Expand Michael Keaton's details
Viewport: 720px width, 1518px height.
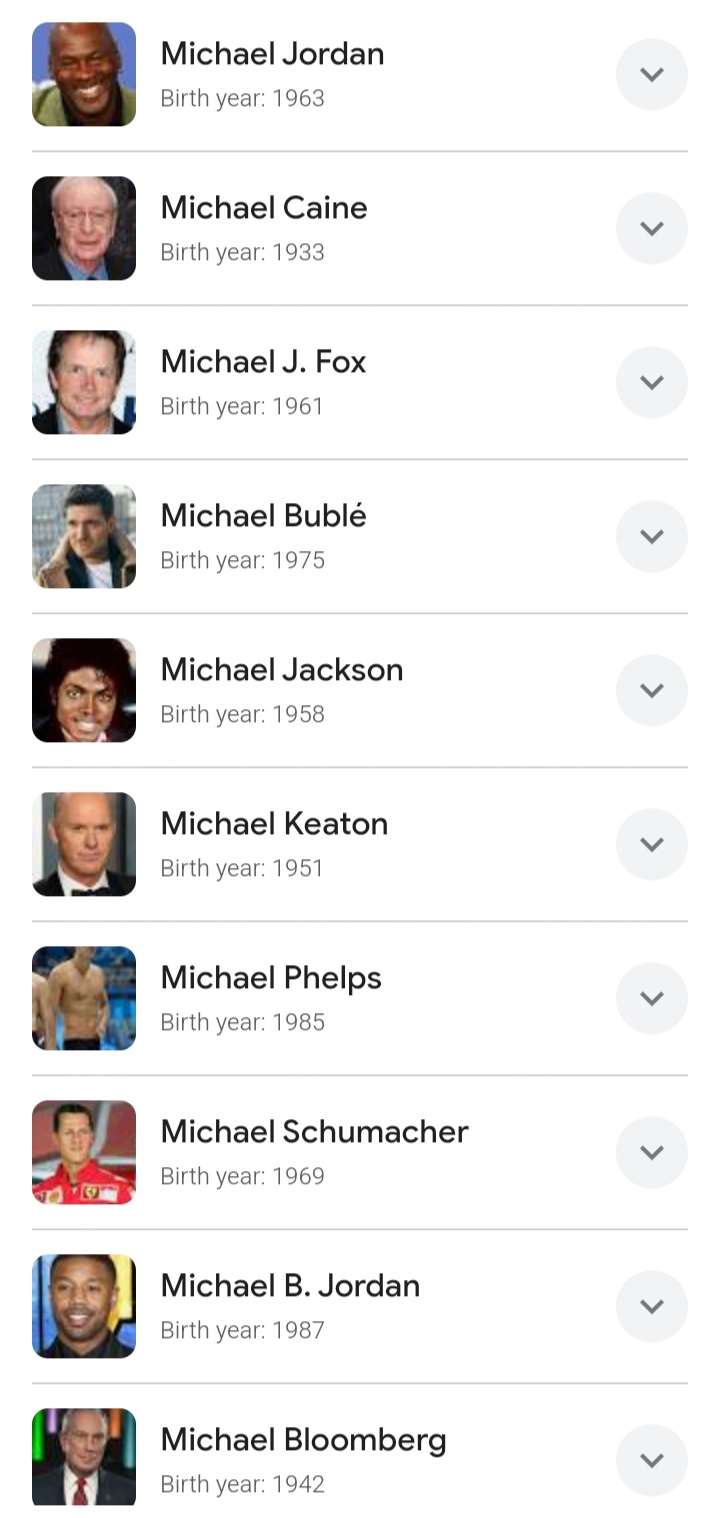[x=652, y=844]
